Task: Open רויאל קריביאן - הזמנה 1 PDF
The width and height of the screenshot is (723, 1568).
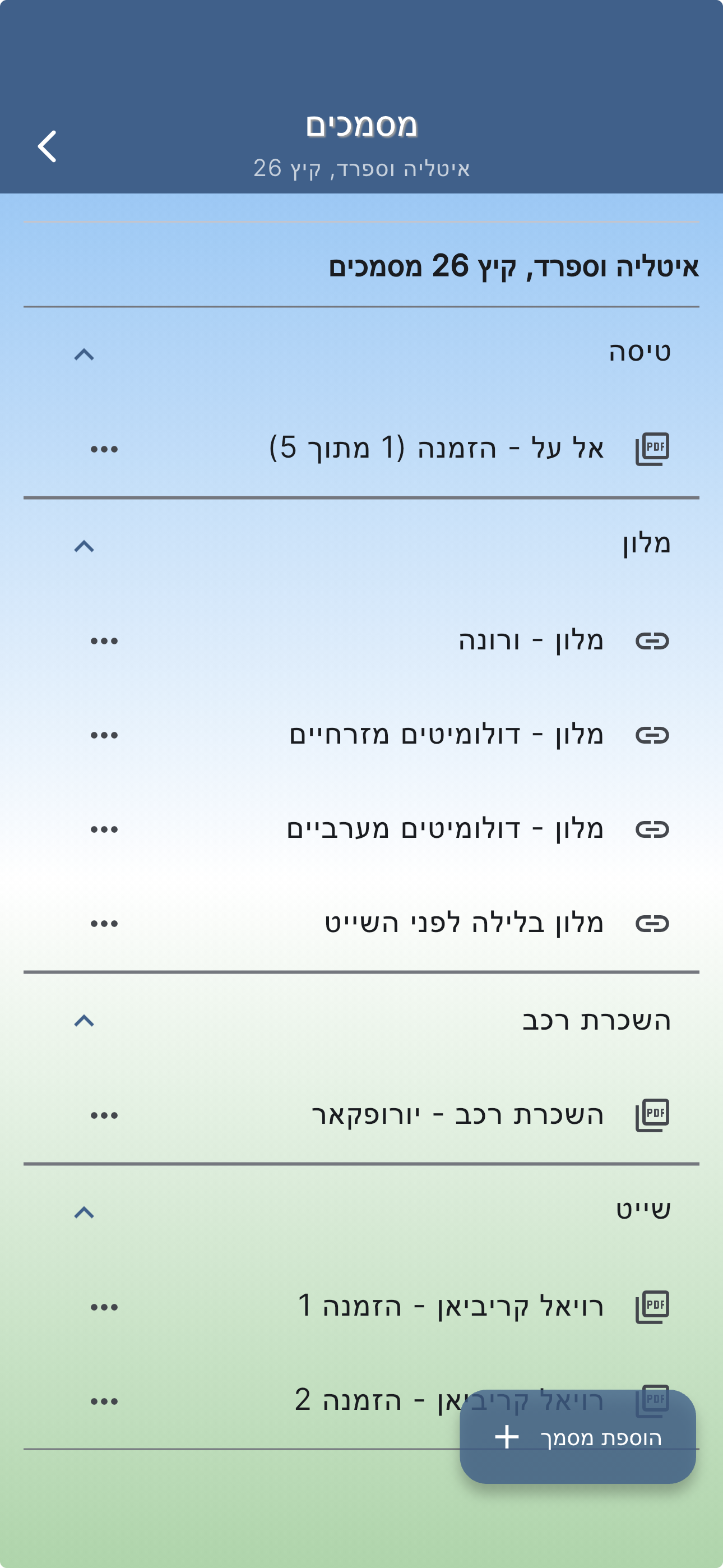Action: coord(451,1307)
